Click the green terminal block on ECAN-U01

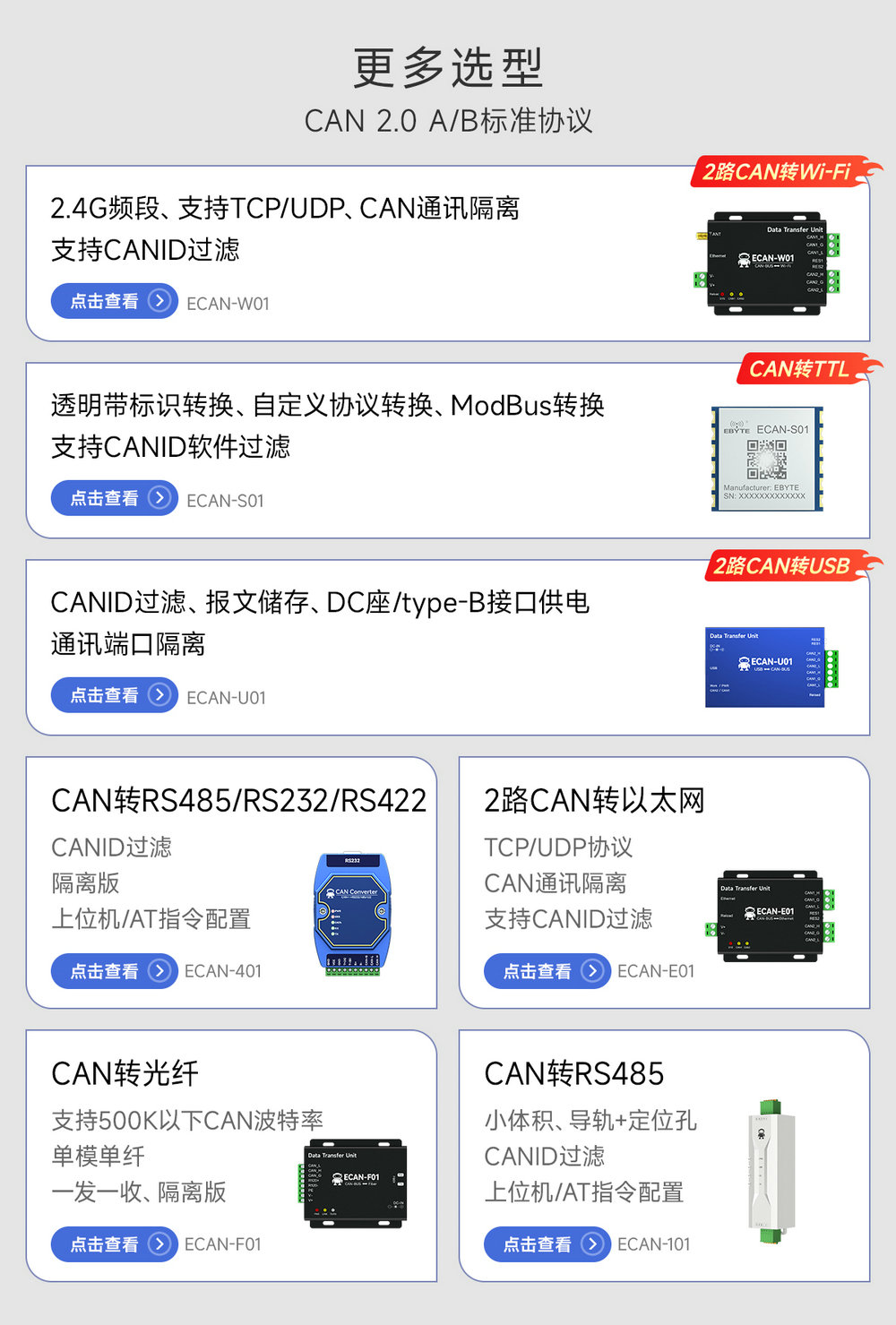tap(831, 667)
